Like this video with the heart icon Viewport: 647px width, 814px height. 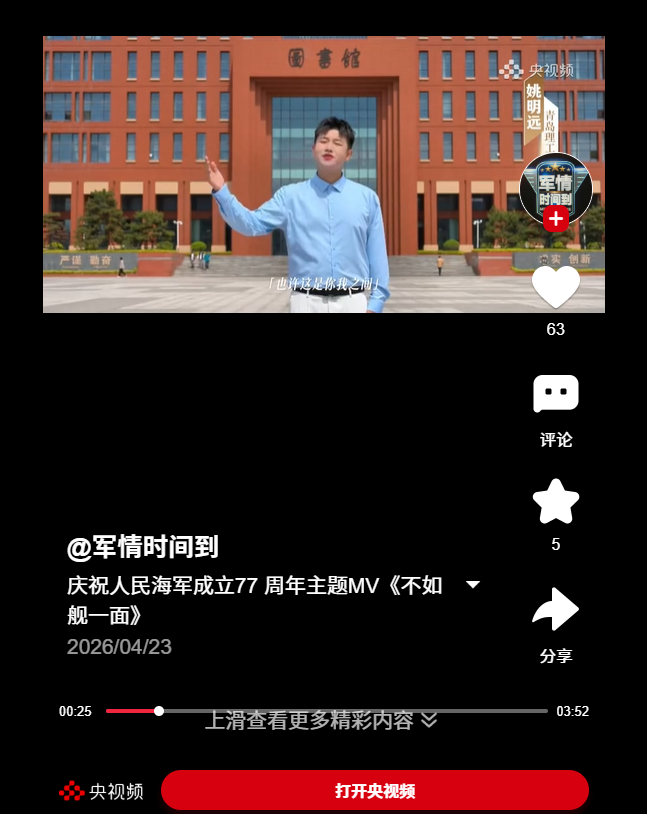tap(556, 287)
